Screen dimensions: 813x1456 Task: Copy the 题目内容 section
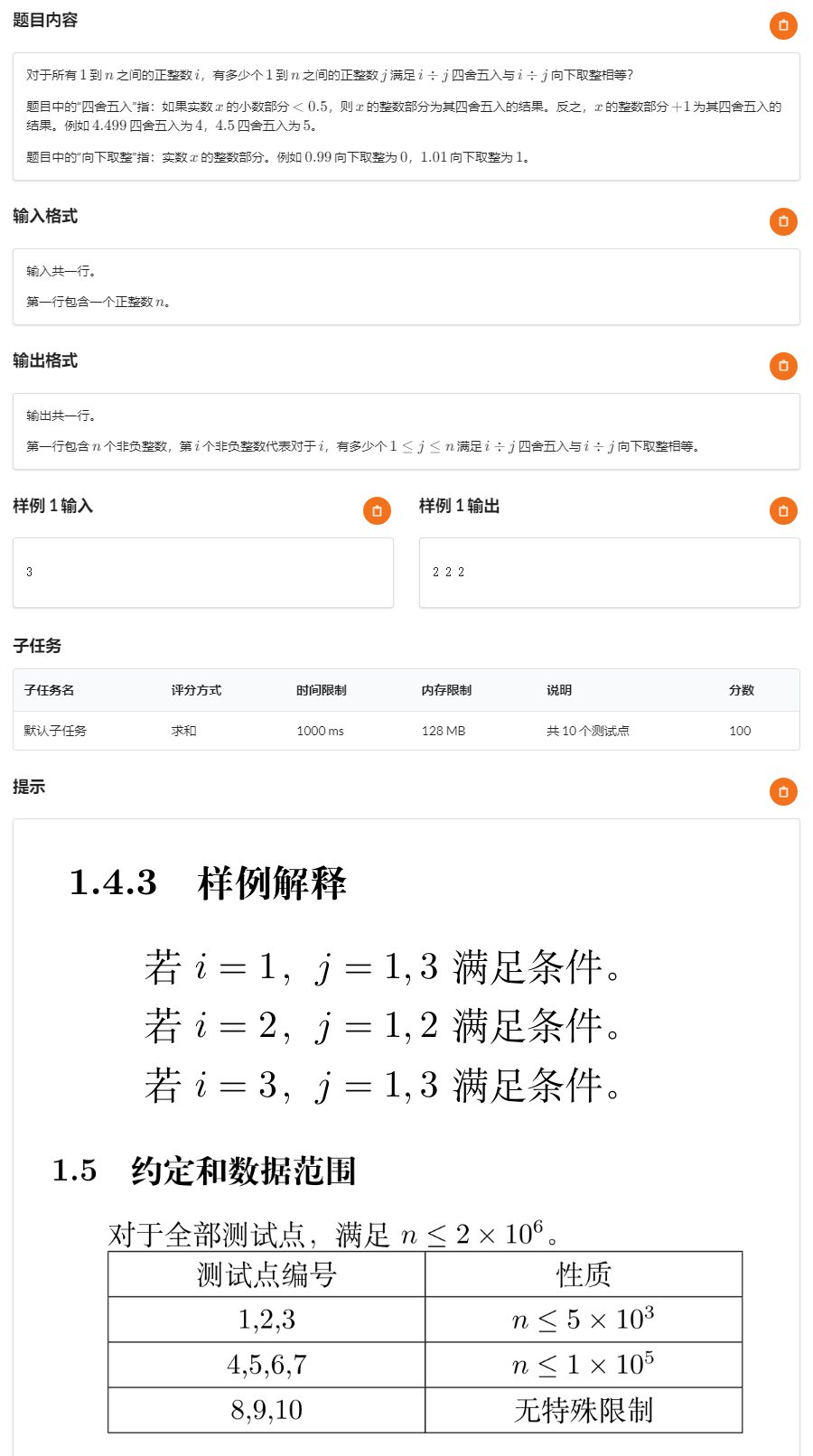(x=783, y=25)
